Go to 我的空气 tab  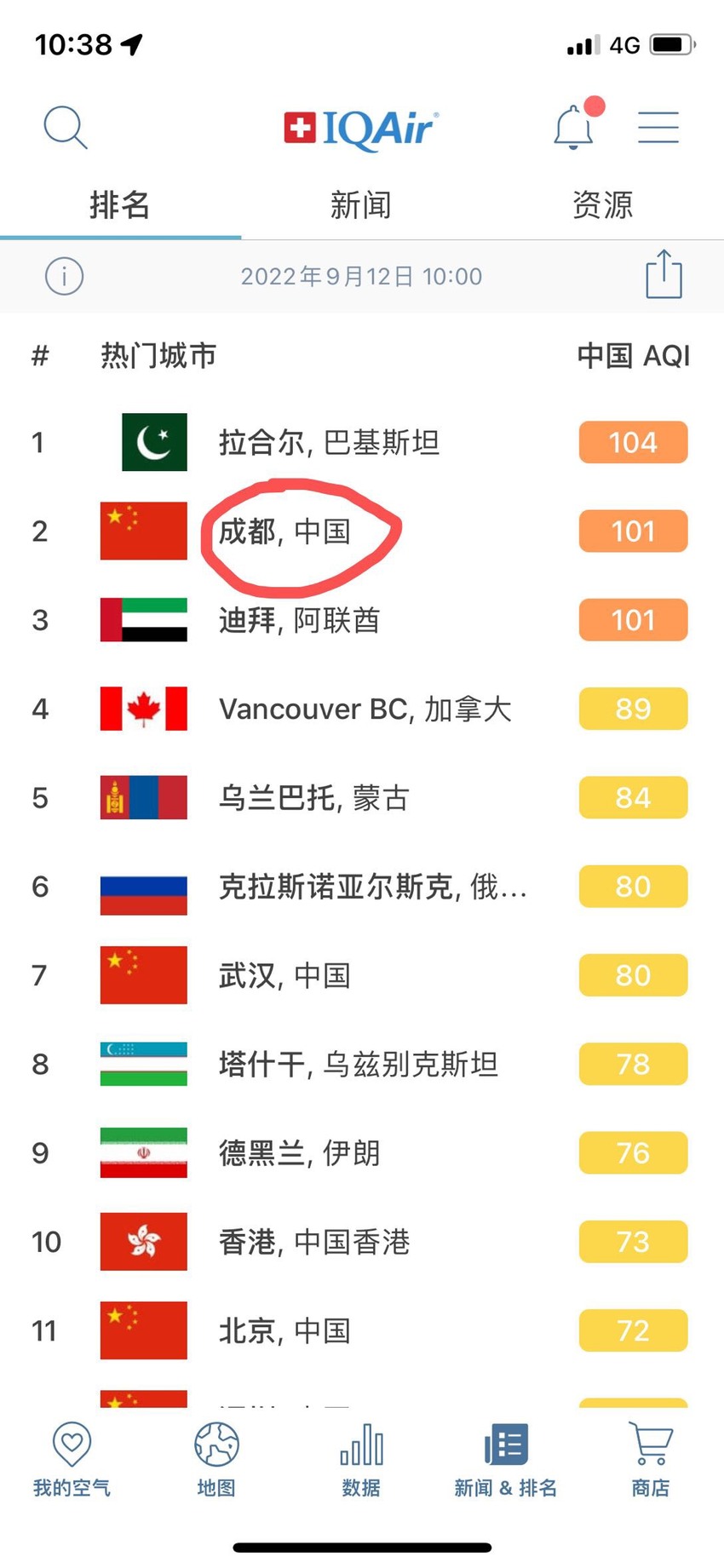click(x=72, y=1460)
